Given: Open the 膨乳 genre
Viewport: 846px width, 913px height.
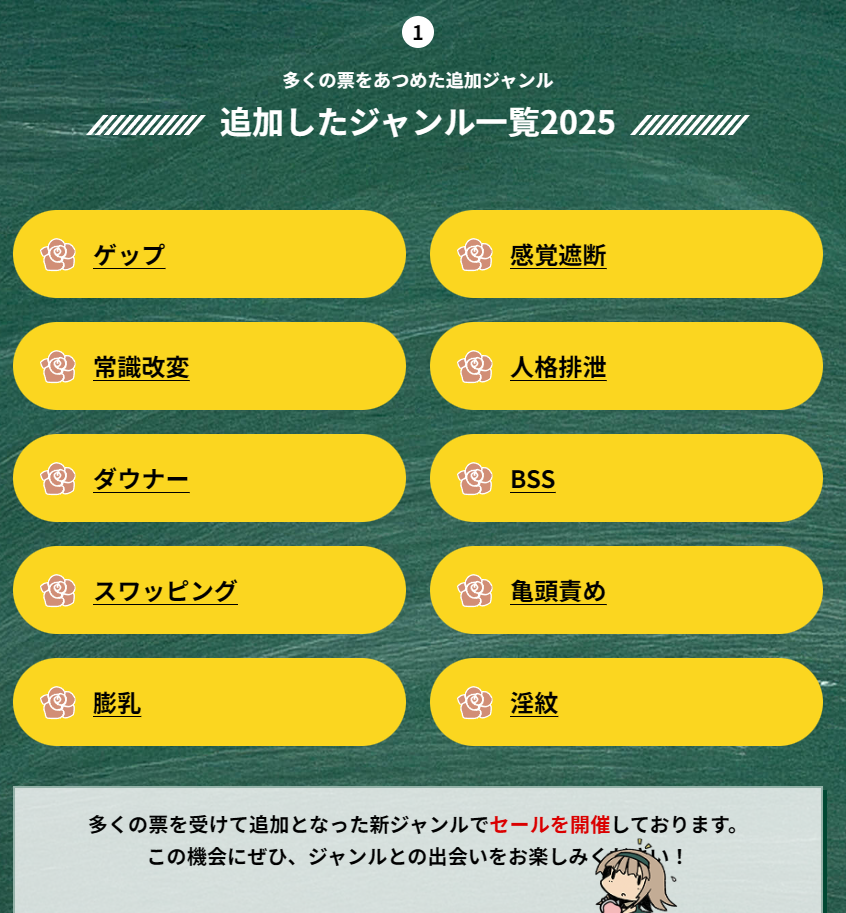Looking at the screenshot, I should (209, 702).
